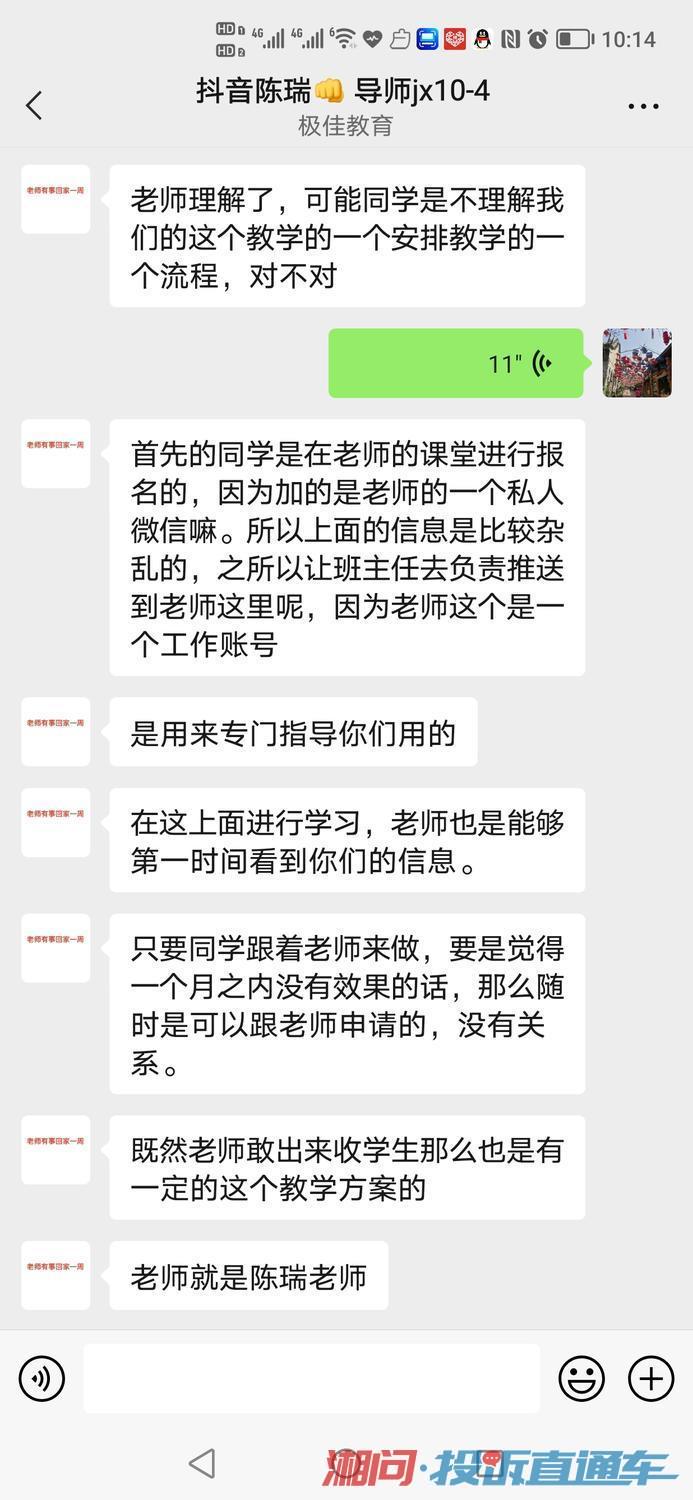
Task: Play the 11-second voice message
Action: (x=456, y=363)
